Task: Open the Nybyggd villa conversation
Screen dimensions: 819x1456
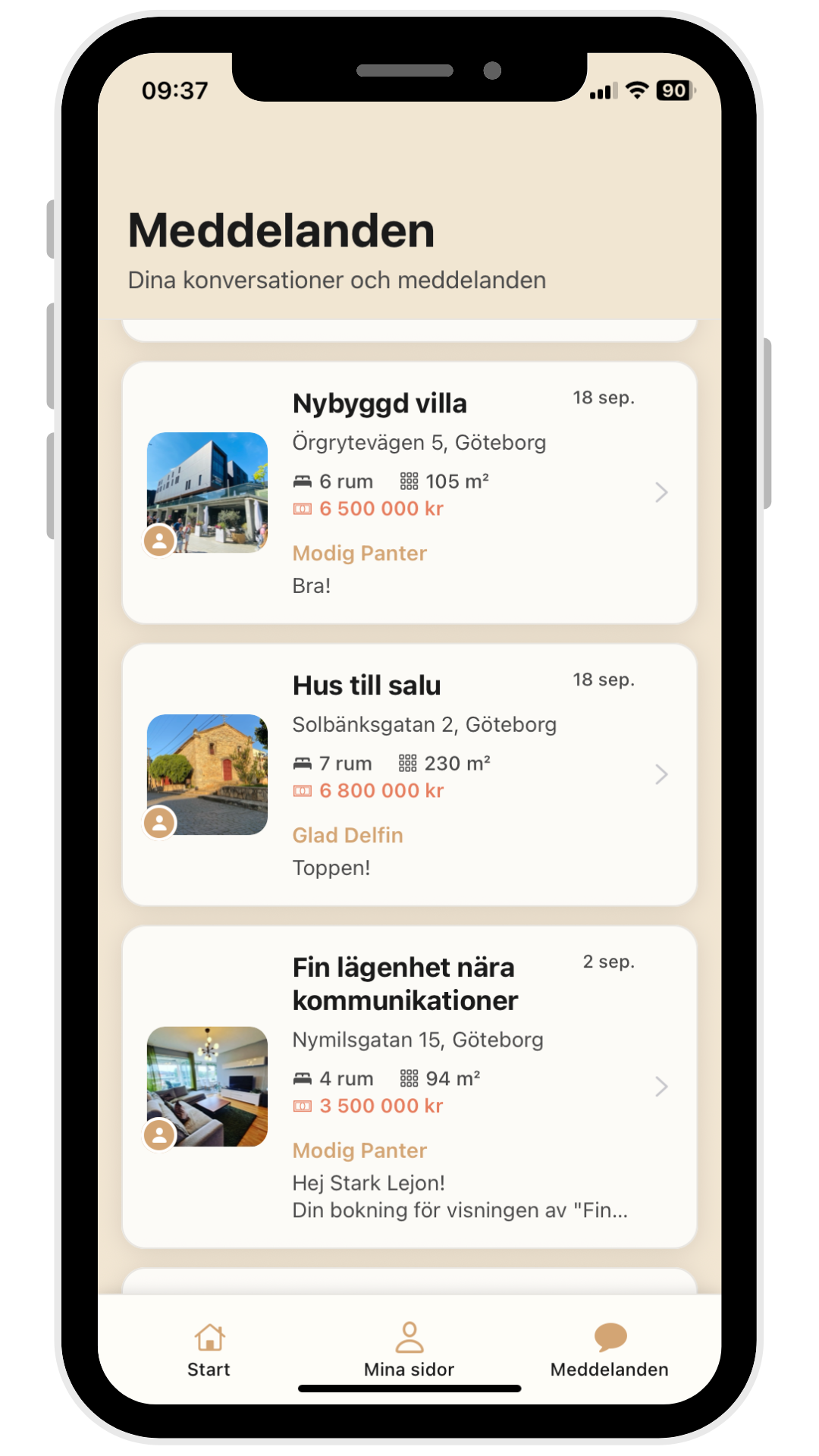Action: 409,493
